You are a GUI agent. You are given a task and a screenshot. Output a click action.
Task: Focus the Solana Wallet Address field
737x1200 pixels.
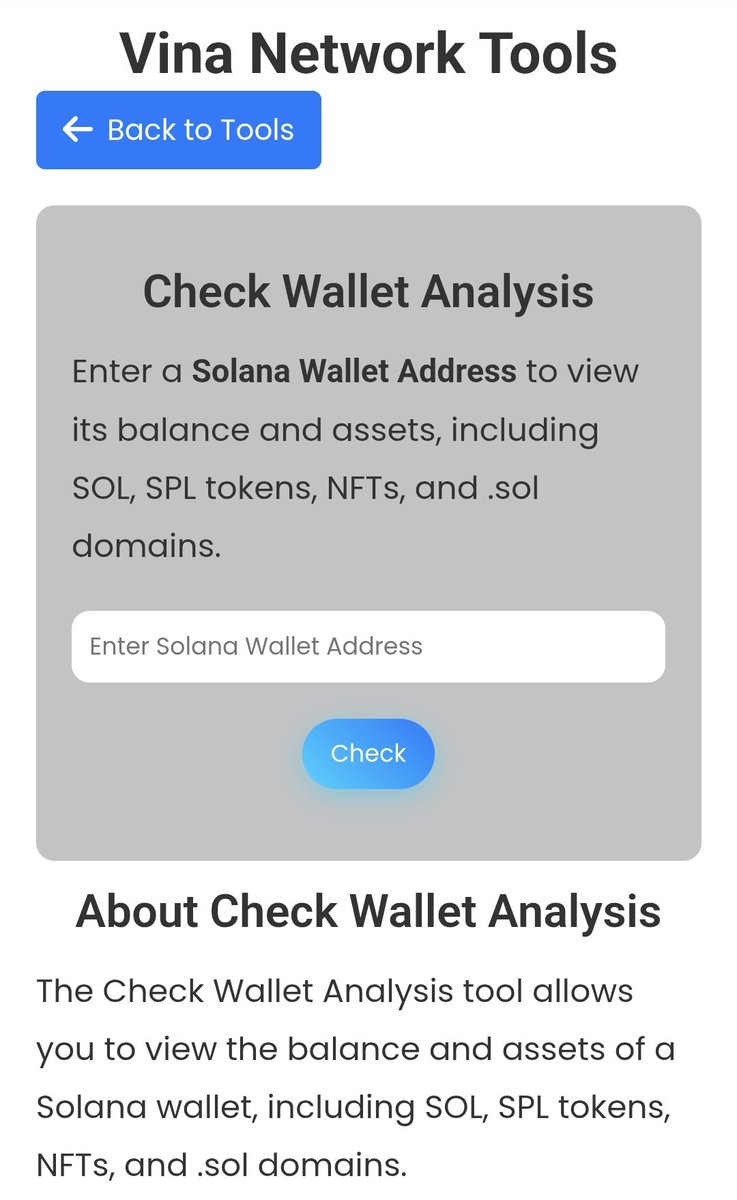point(368,647)
